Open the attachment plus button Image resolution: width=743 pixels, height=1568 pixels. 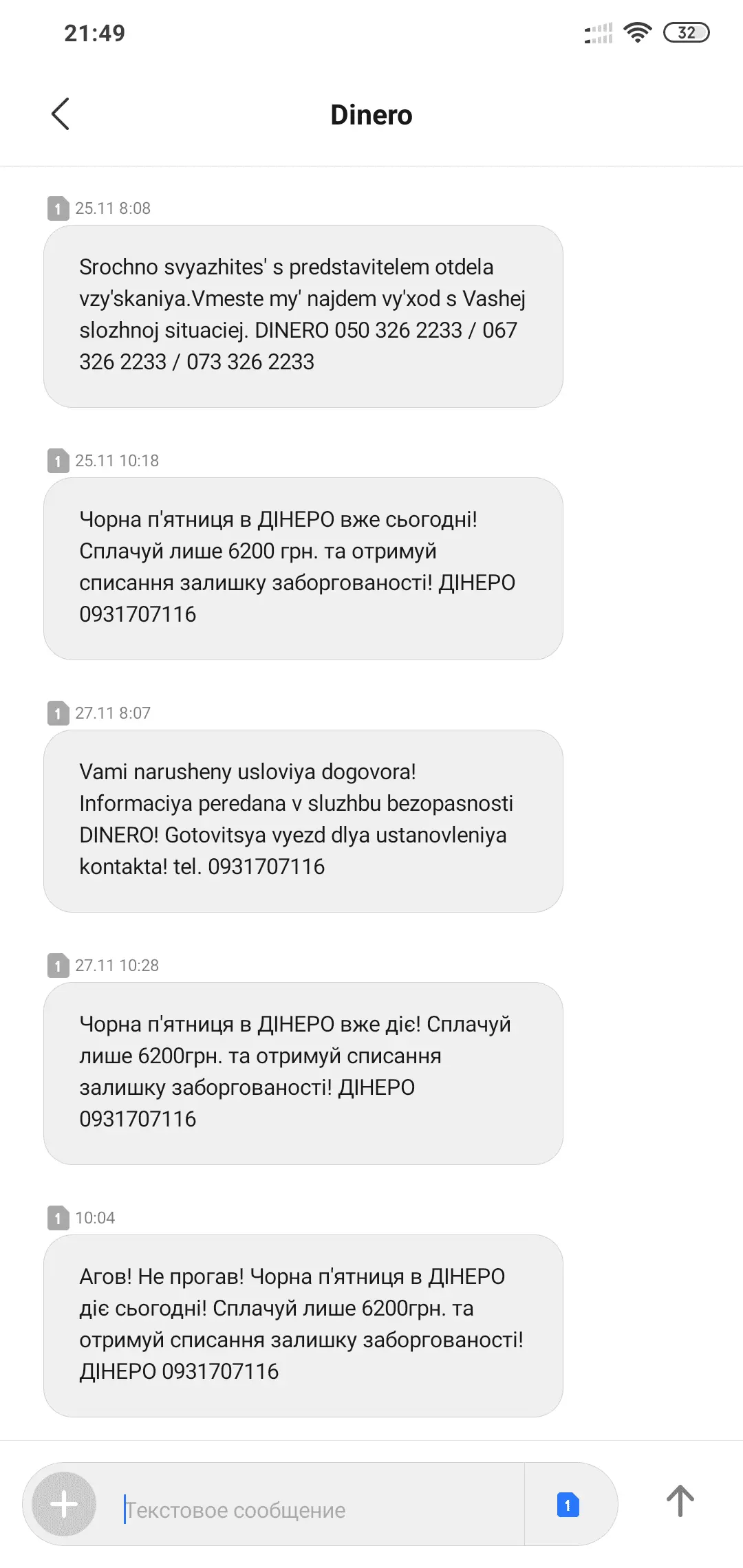pyautogui.click(x=64, y=1504)
